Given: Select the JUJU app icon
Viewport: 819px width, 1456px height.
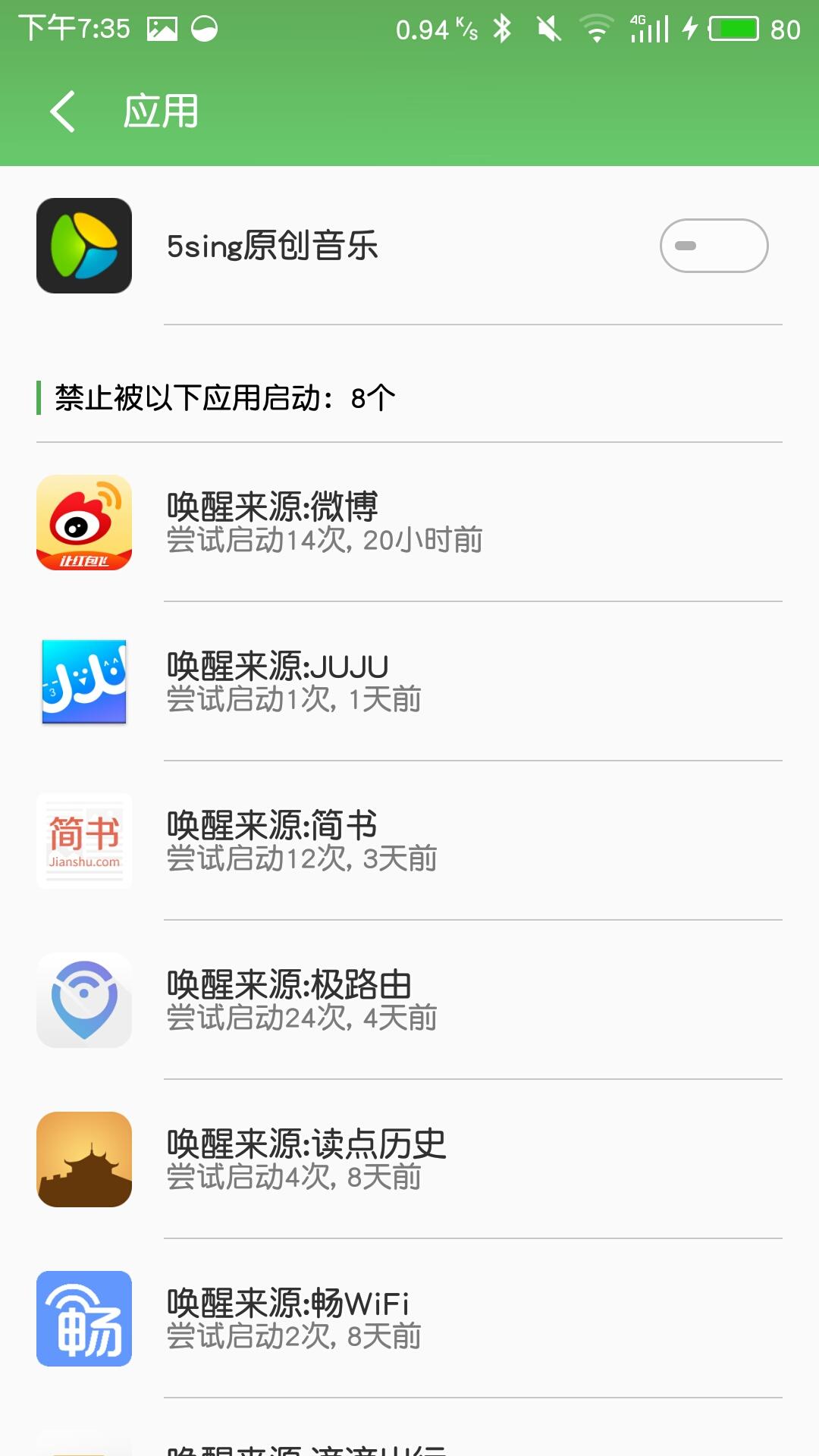Looking at the screenshot, I should [83, 682].
